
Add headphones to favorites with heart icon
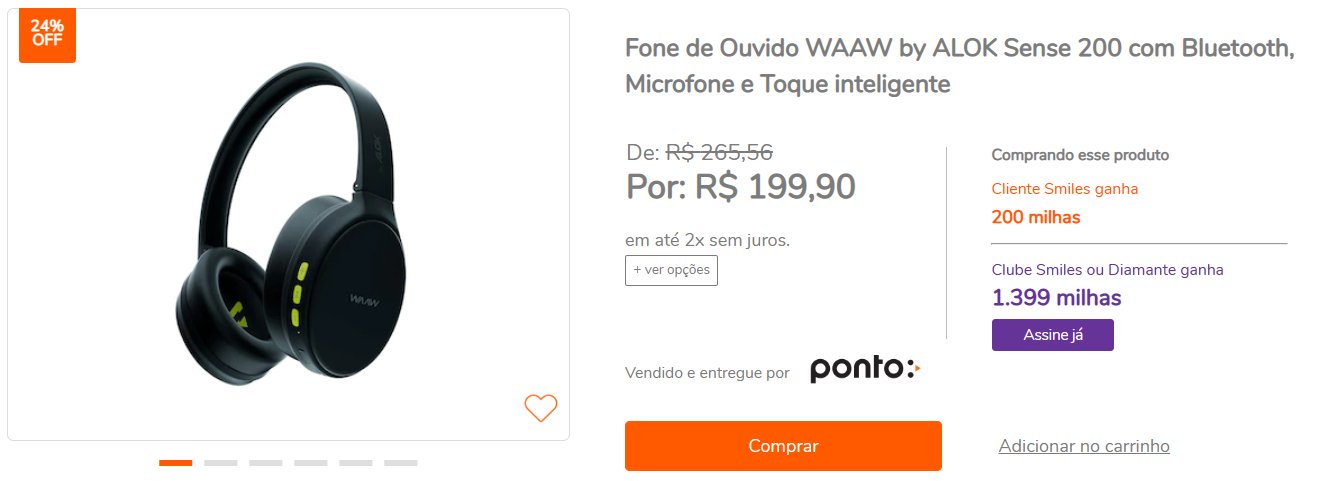point(541,408)
